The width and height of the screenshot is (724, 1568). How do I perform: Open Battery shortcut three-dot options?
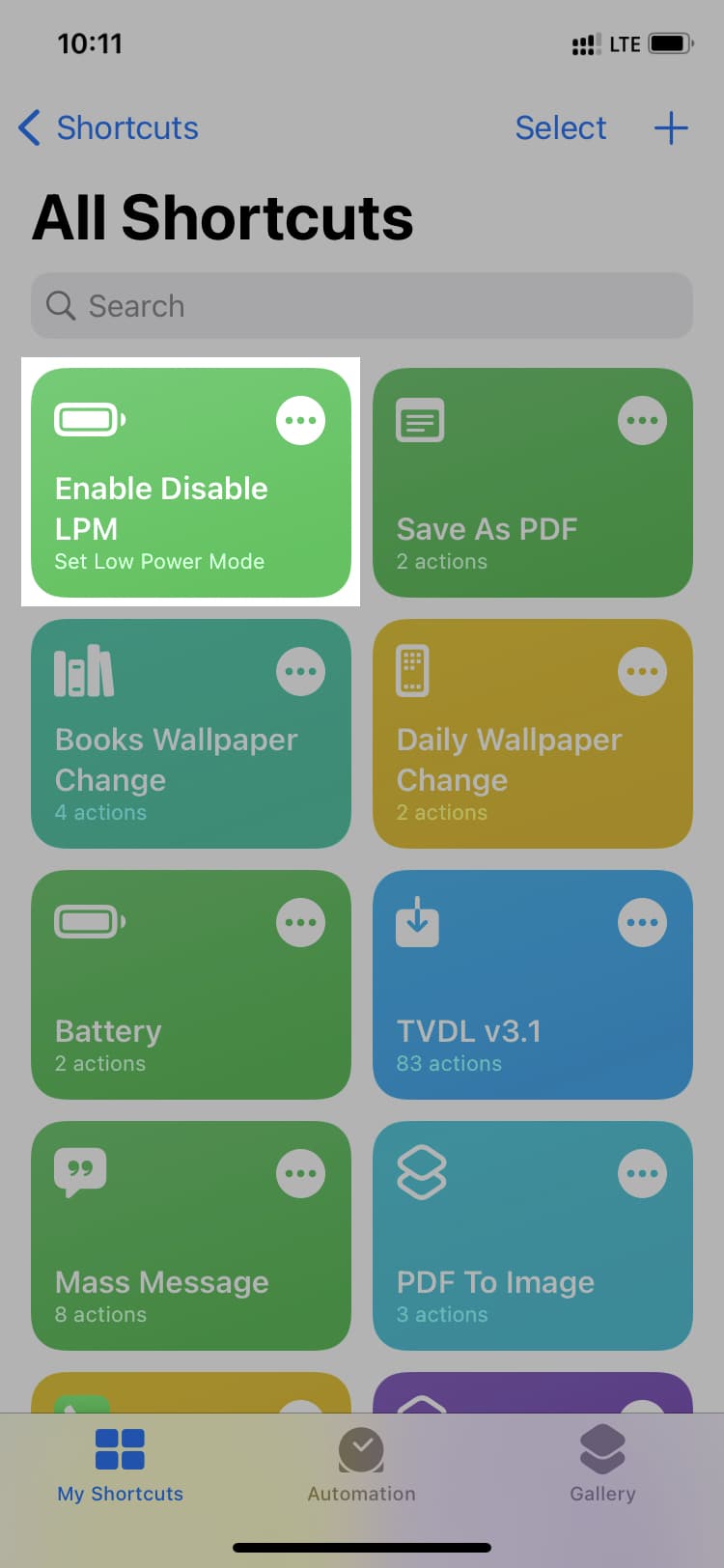coord(300,923)
